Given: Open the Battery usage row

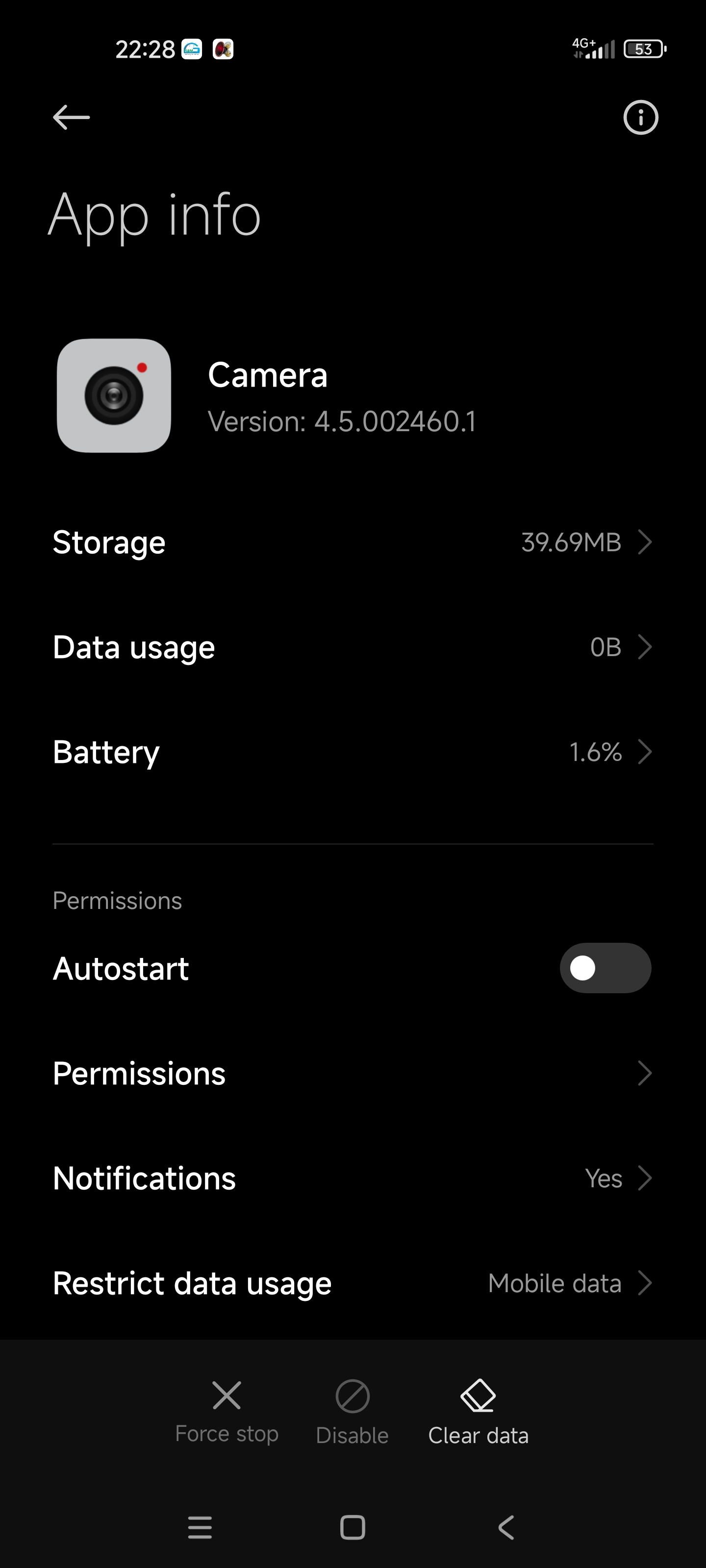Looking at the screenshot, I should click(353, 752).
